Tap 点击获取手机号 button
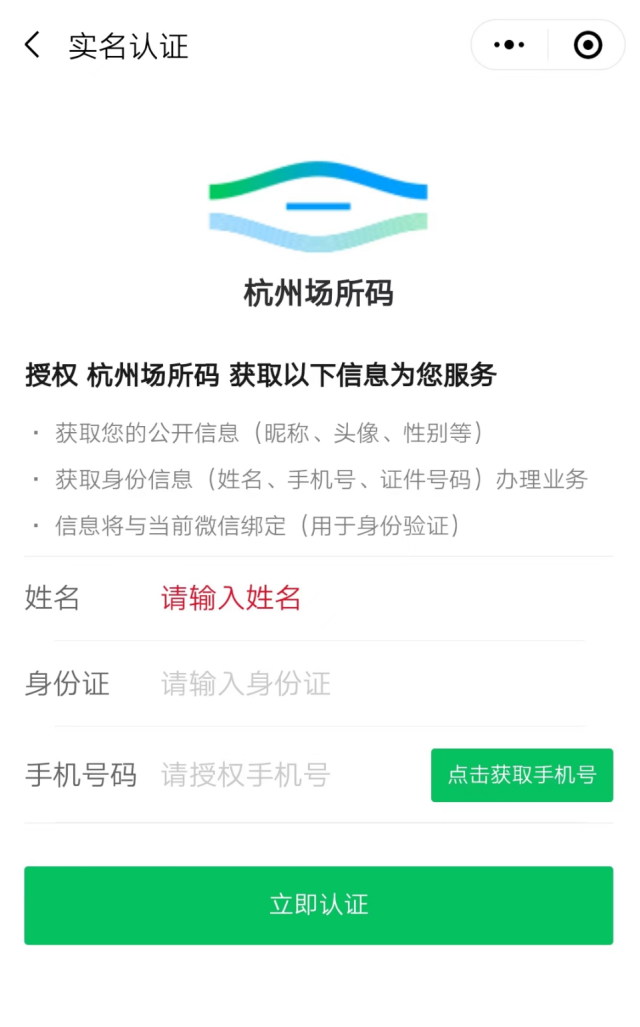The height and width of the screenshot is (1027, 640). click(521, 775)
